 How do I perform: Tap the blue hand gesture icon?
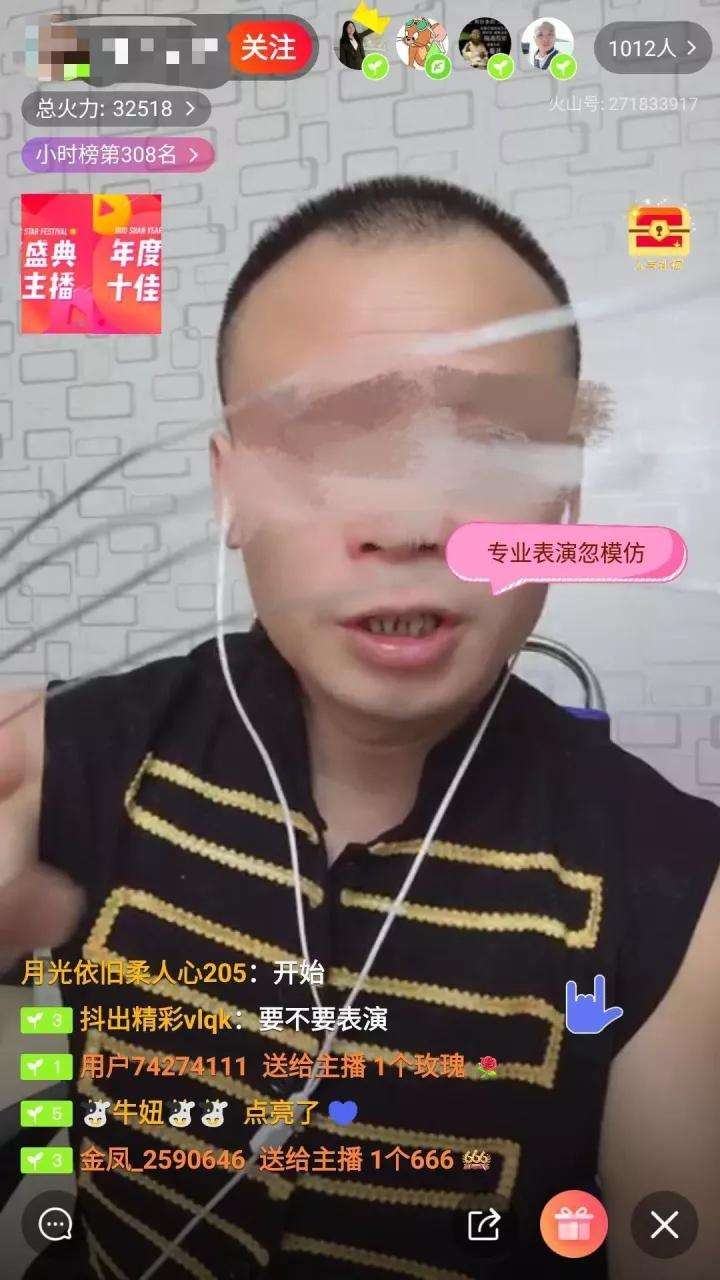pyautogui.click(x=592, y=1005)
